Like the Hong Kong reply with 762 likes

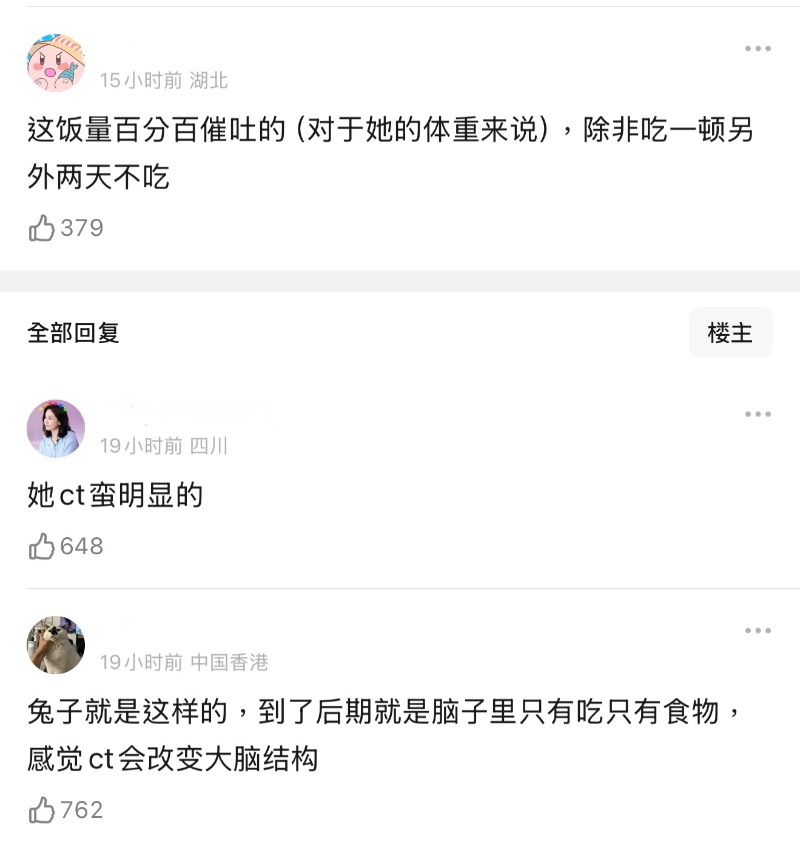pos(42,810)
